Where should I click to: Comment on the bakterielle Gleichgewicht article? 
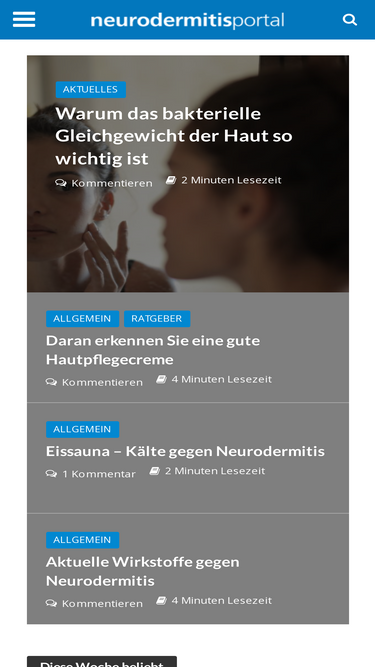(x=104, y=183)
